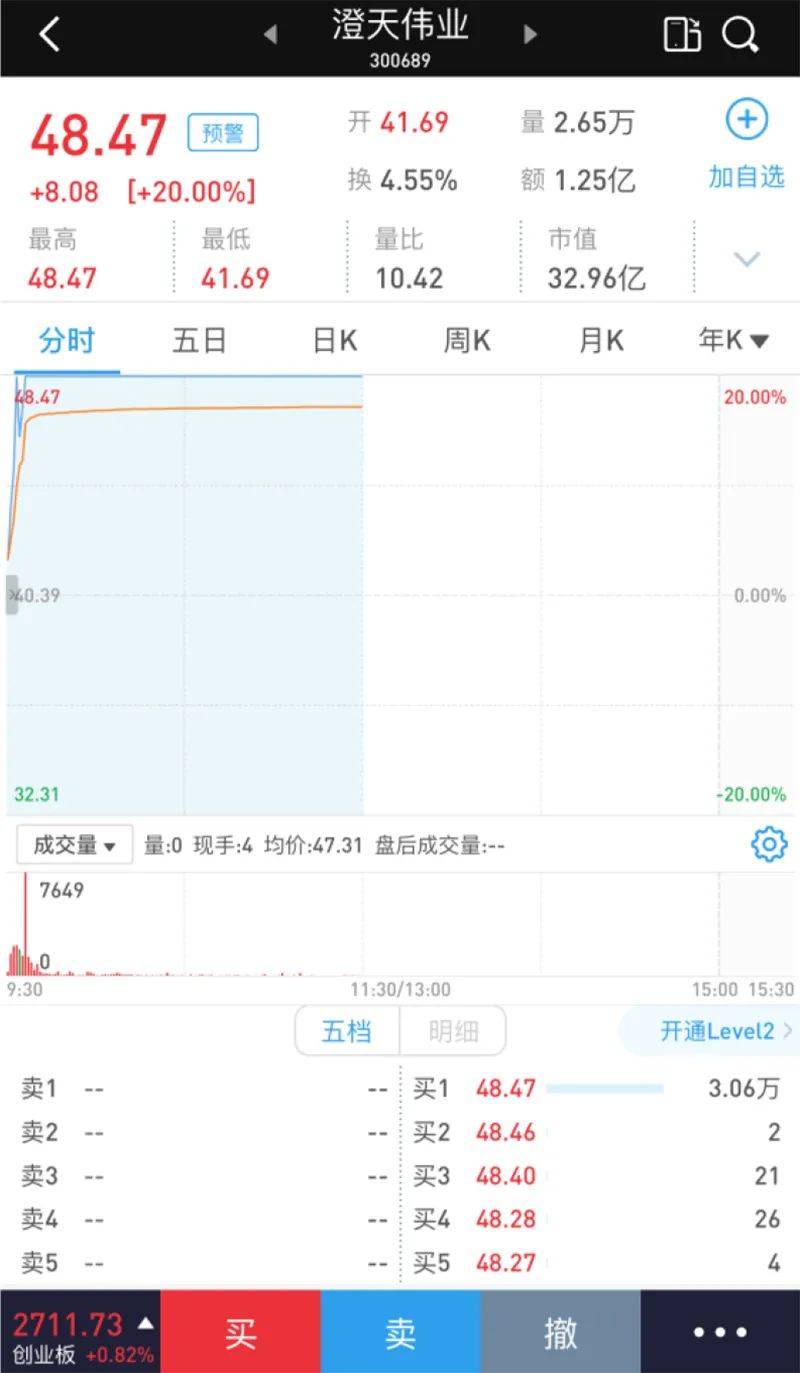Tap the blue 卖 sell button

[401, 1332]
